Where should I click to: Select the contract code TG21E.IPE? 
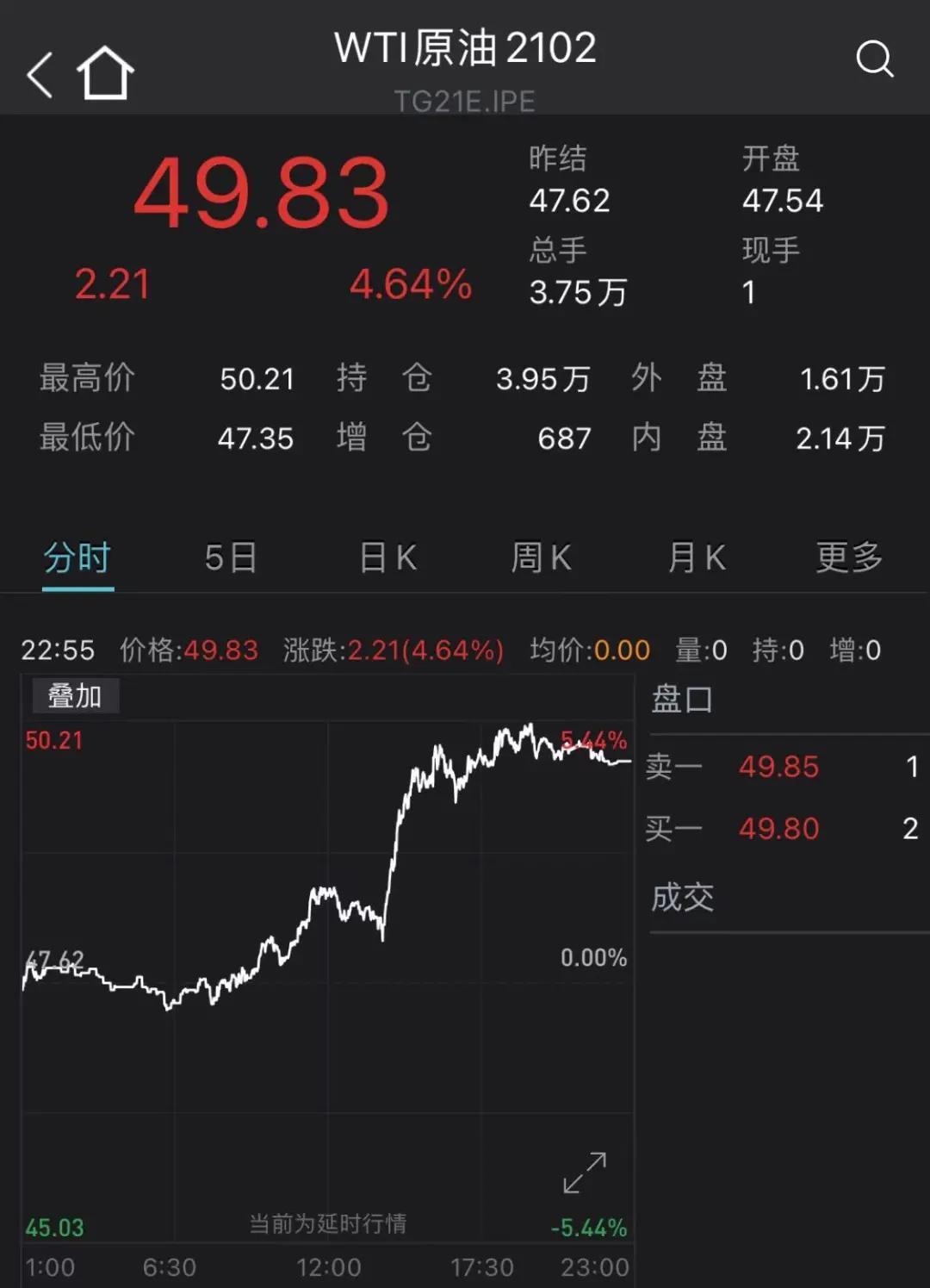click(x=465, y=100)
